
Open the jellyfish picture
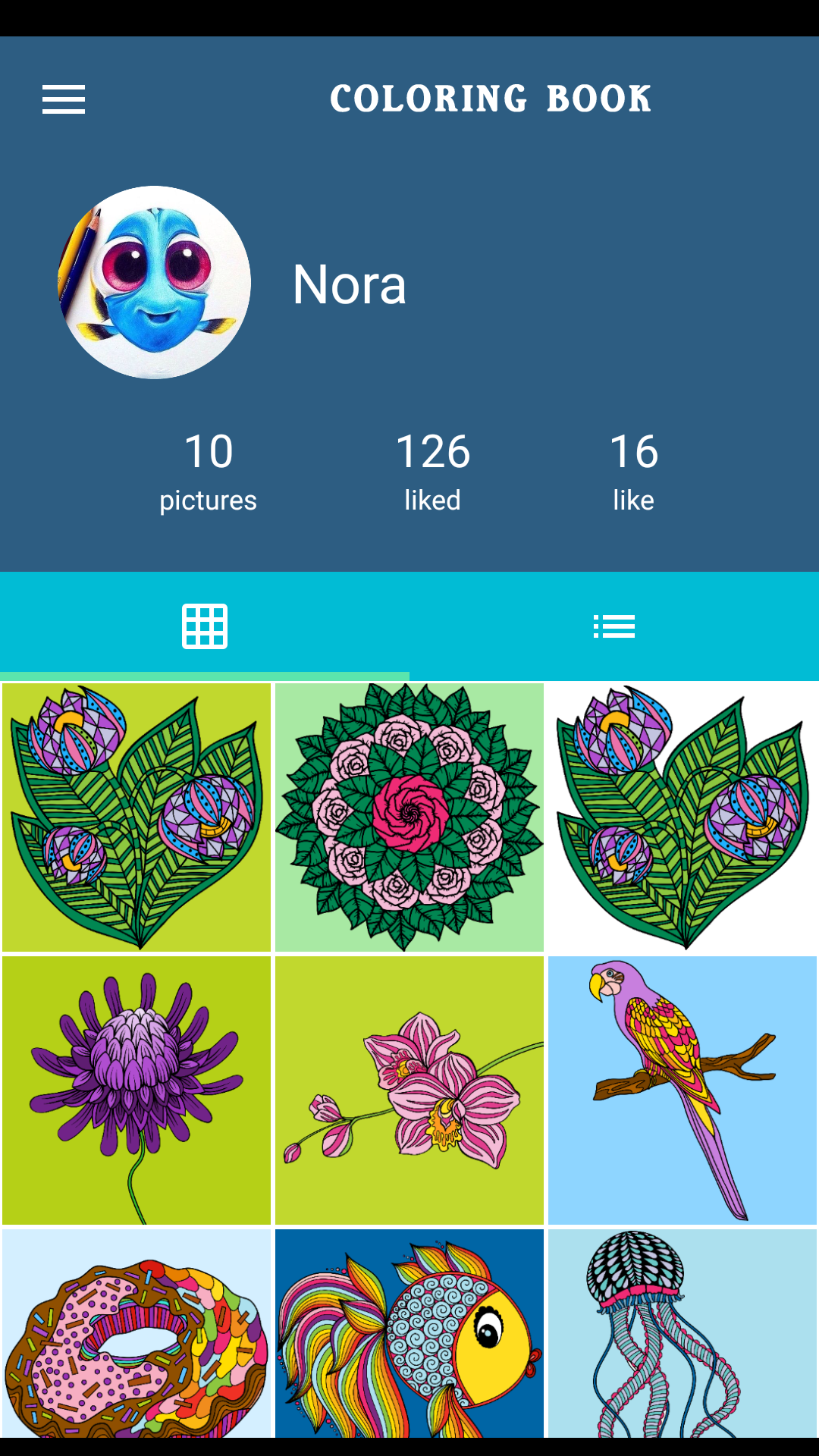pyautogui.click(x=682, y=1335)
